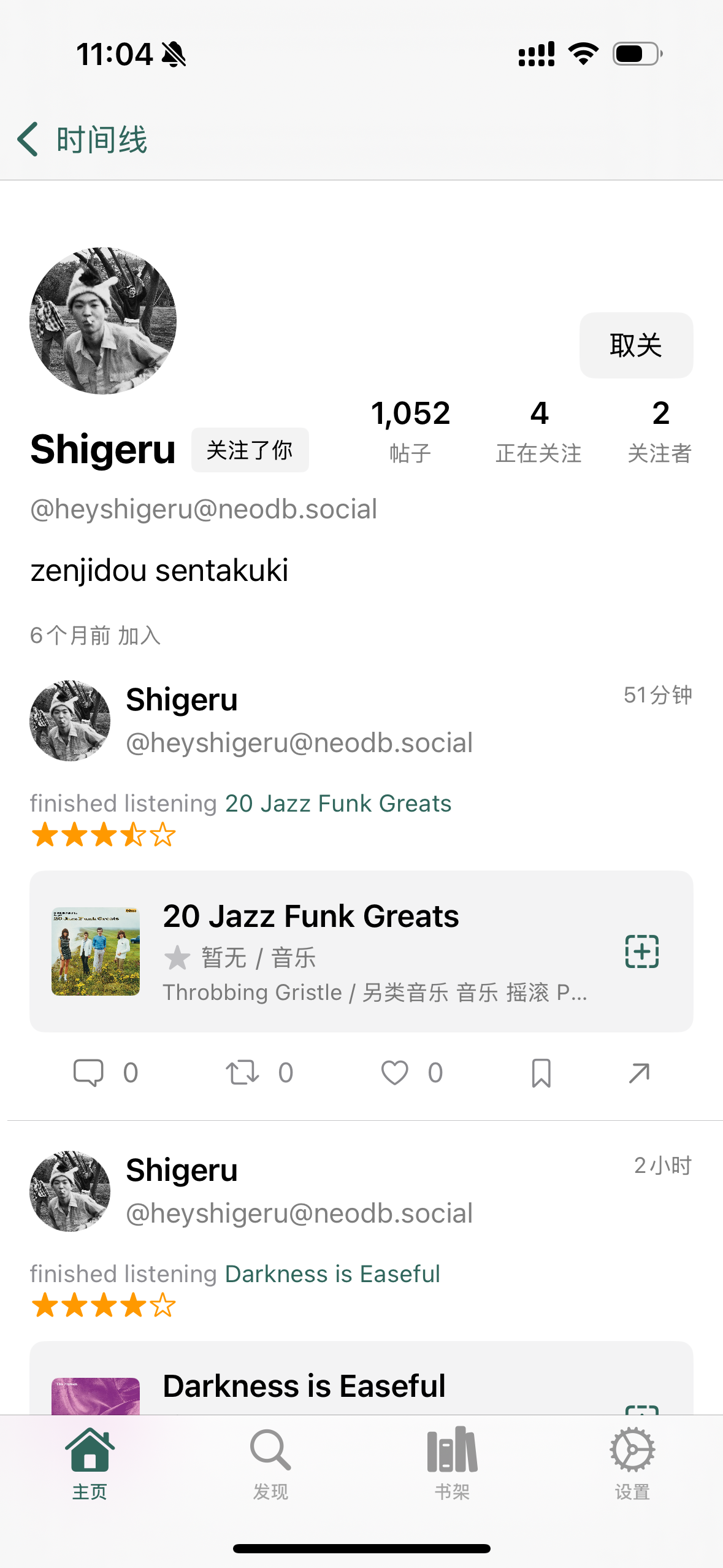View Shigeru's large profile avatar

click(103, 321)
